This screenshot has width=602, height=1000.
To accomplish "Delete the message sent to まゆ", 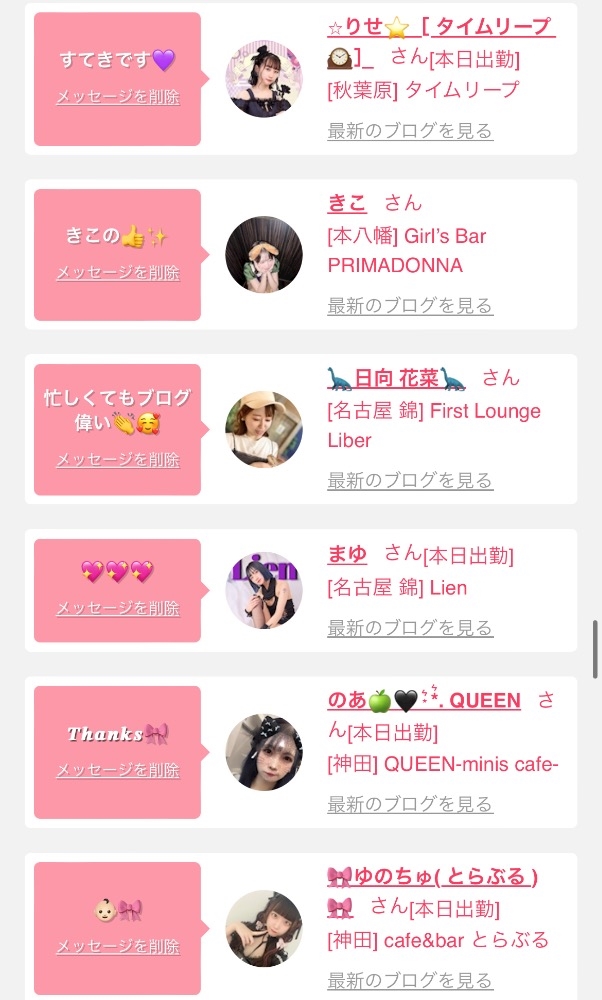I will 118,608.
